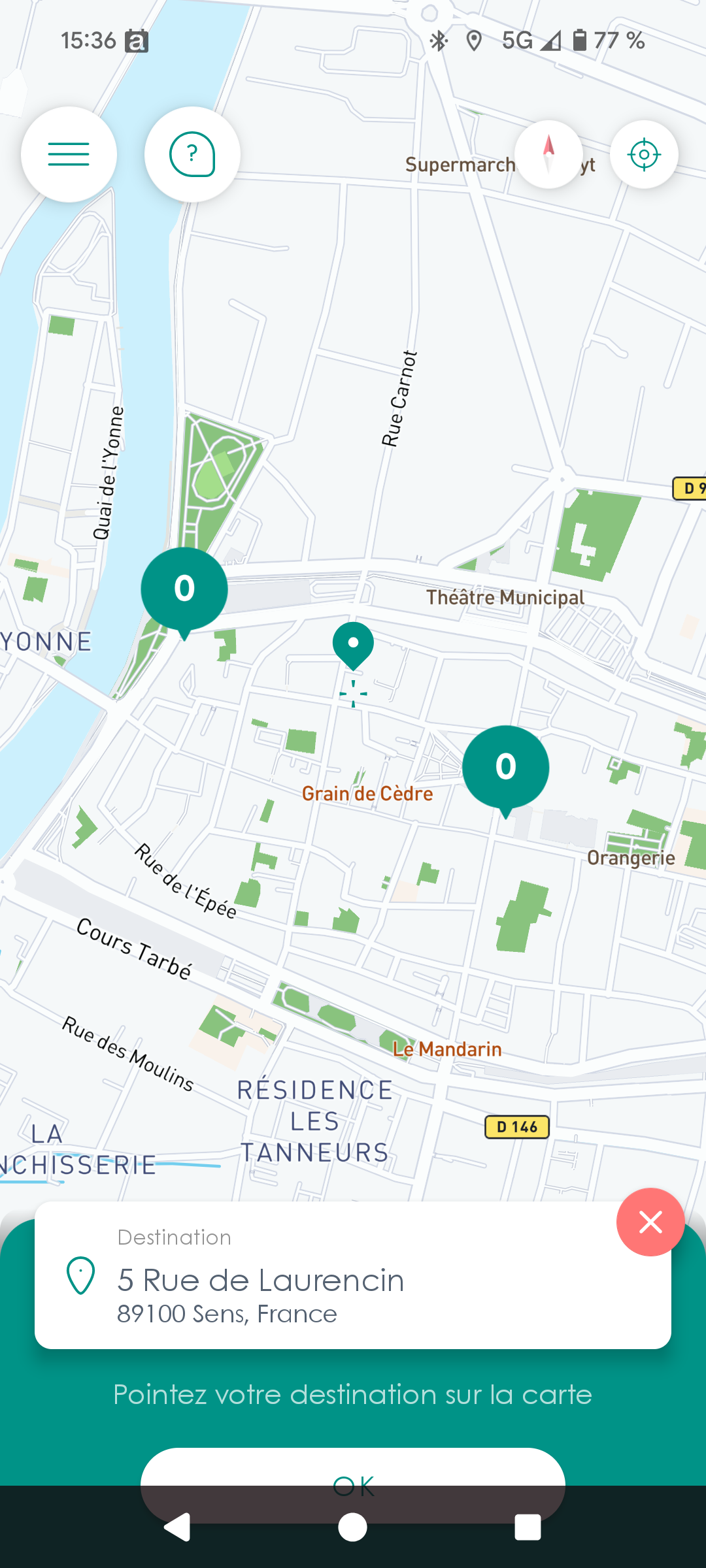Dismiss destination selection with red X
Viewport: 706px width, 1568px height.
tap(650, 1222)
